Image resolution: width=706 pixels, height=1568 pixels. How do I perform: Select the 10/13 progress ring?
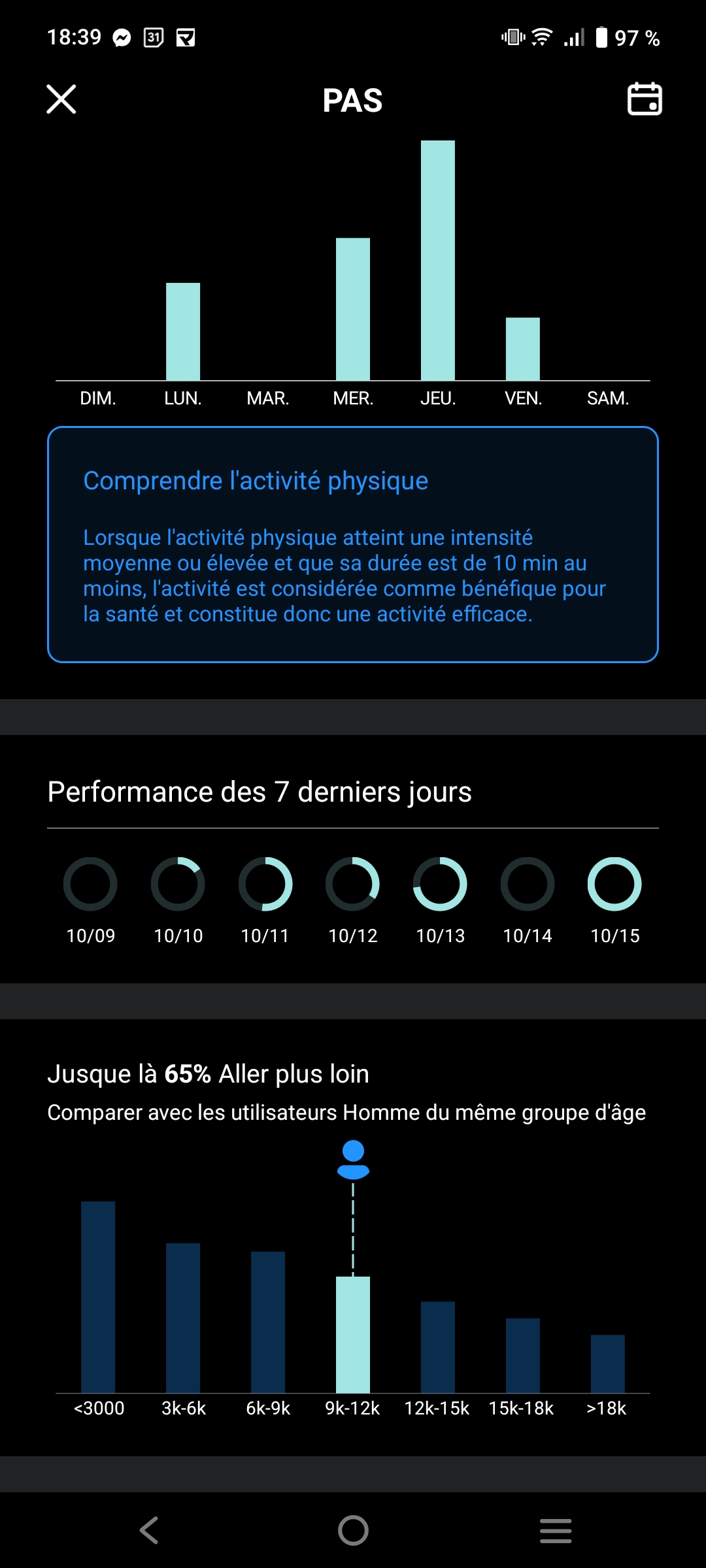point(440,884)
